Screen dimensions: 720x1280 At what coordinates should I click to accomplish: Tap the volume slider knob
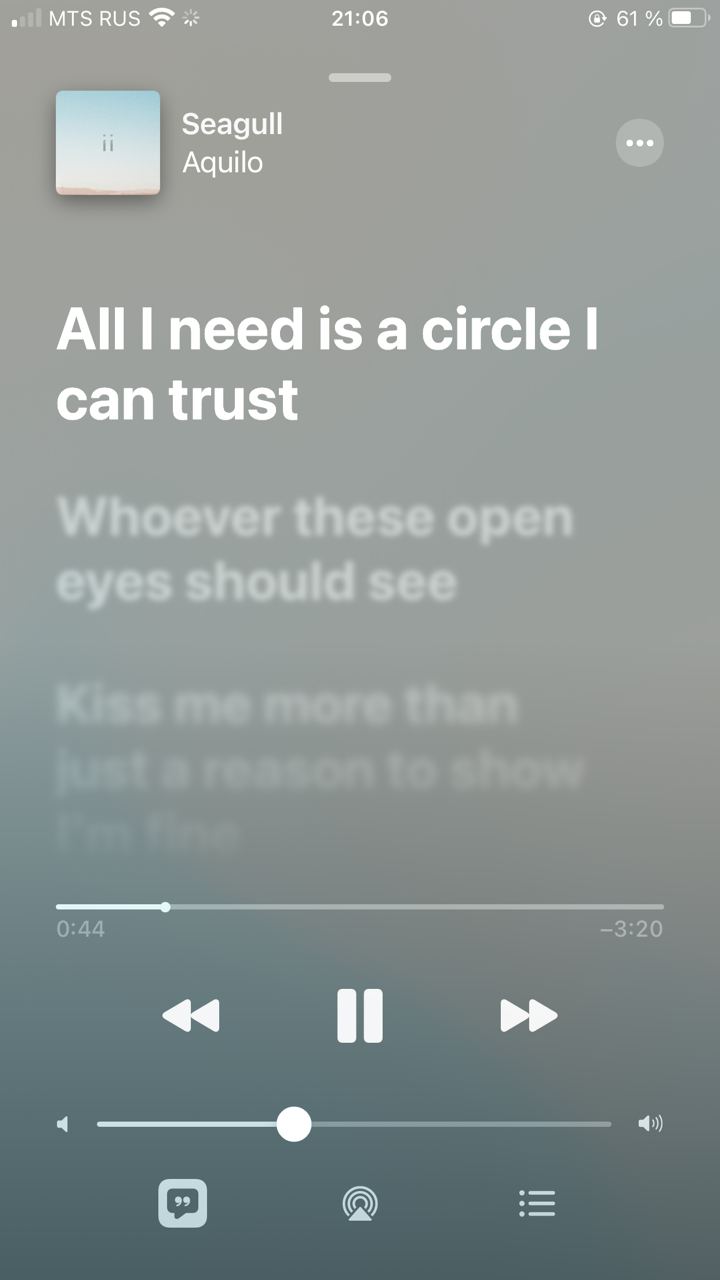(x=293, y=1124)
